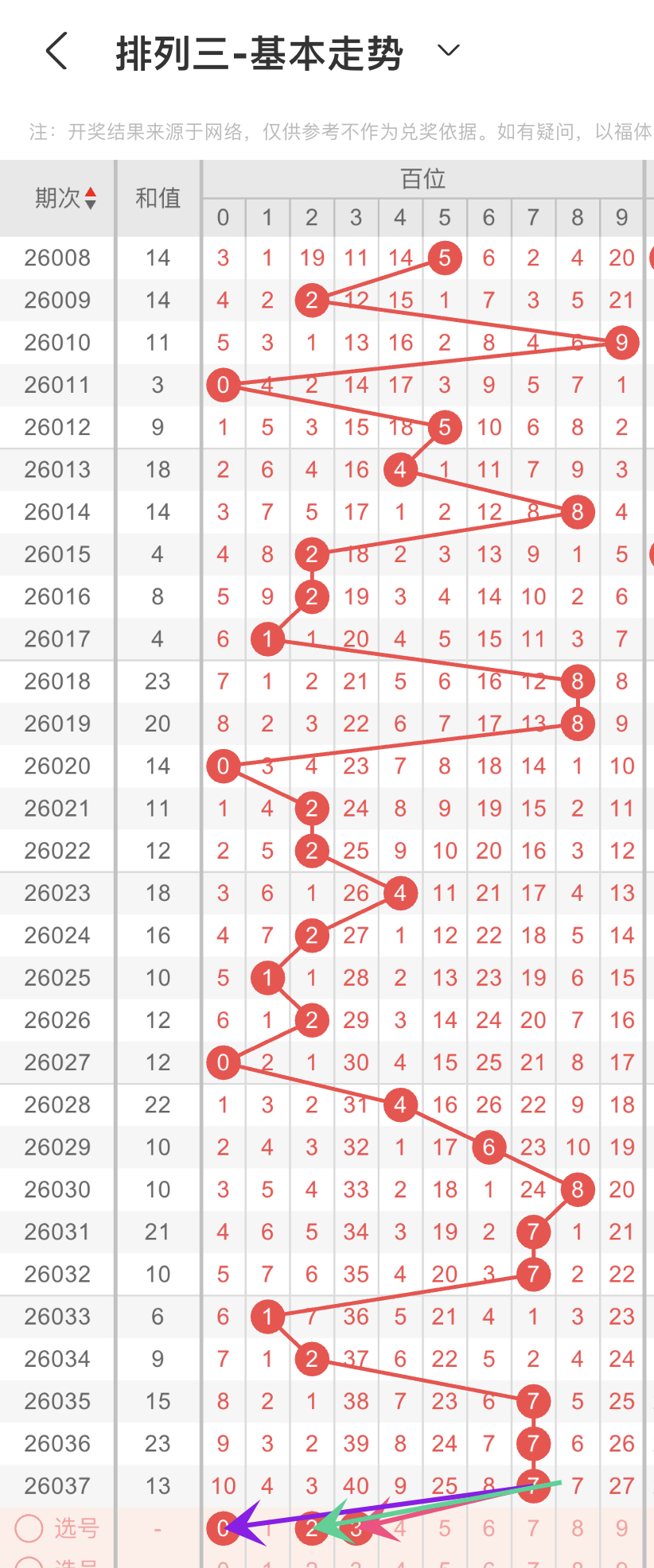The image size is (654, 1568).
Task: Select number 9 in the 选号 row
Action: pyautogui.click(x=621, y=1527)
